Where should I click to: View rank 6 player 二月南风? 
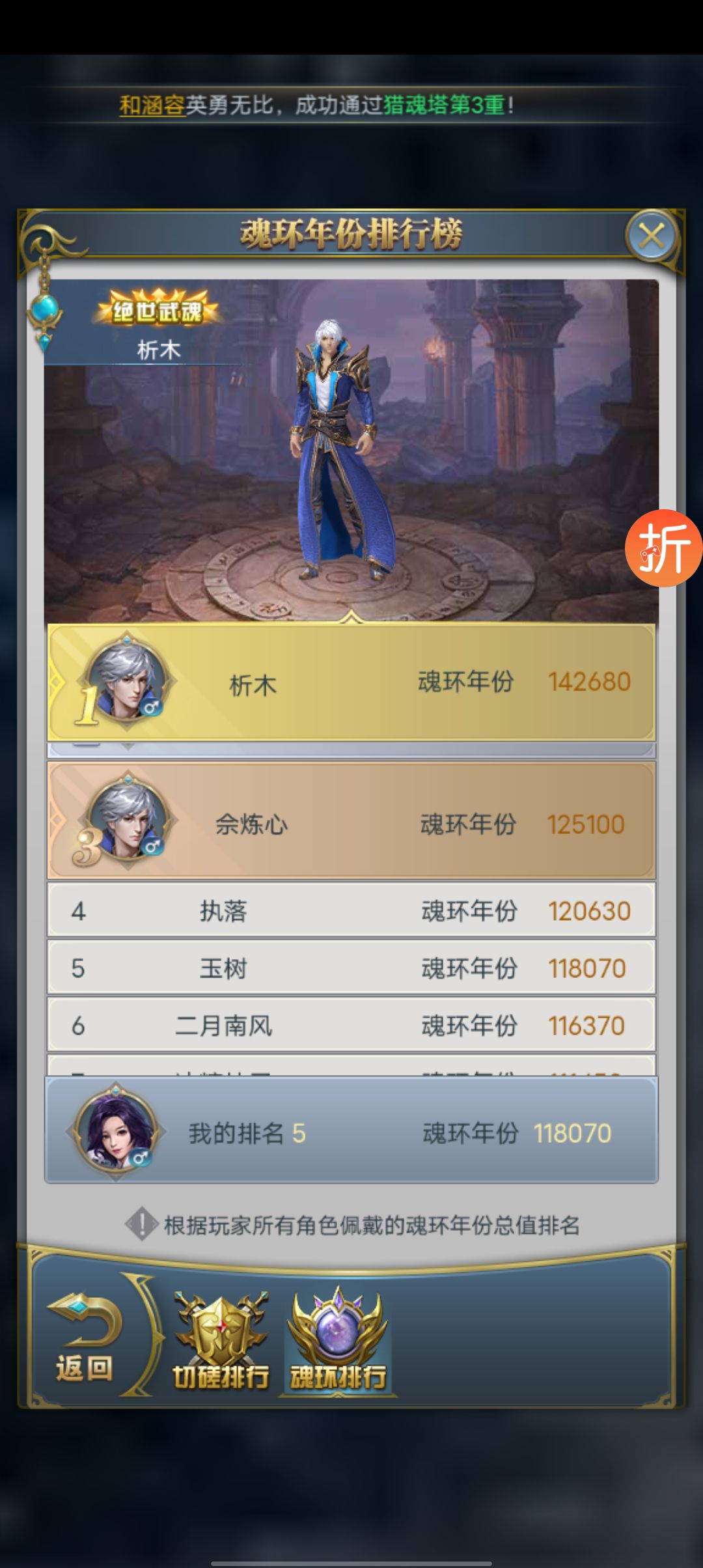click(351, 1025)
